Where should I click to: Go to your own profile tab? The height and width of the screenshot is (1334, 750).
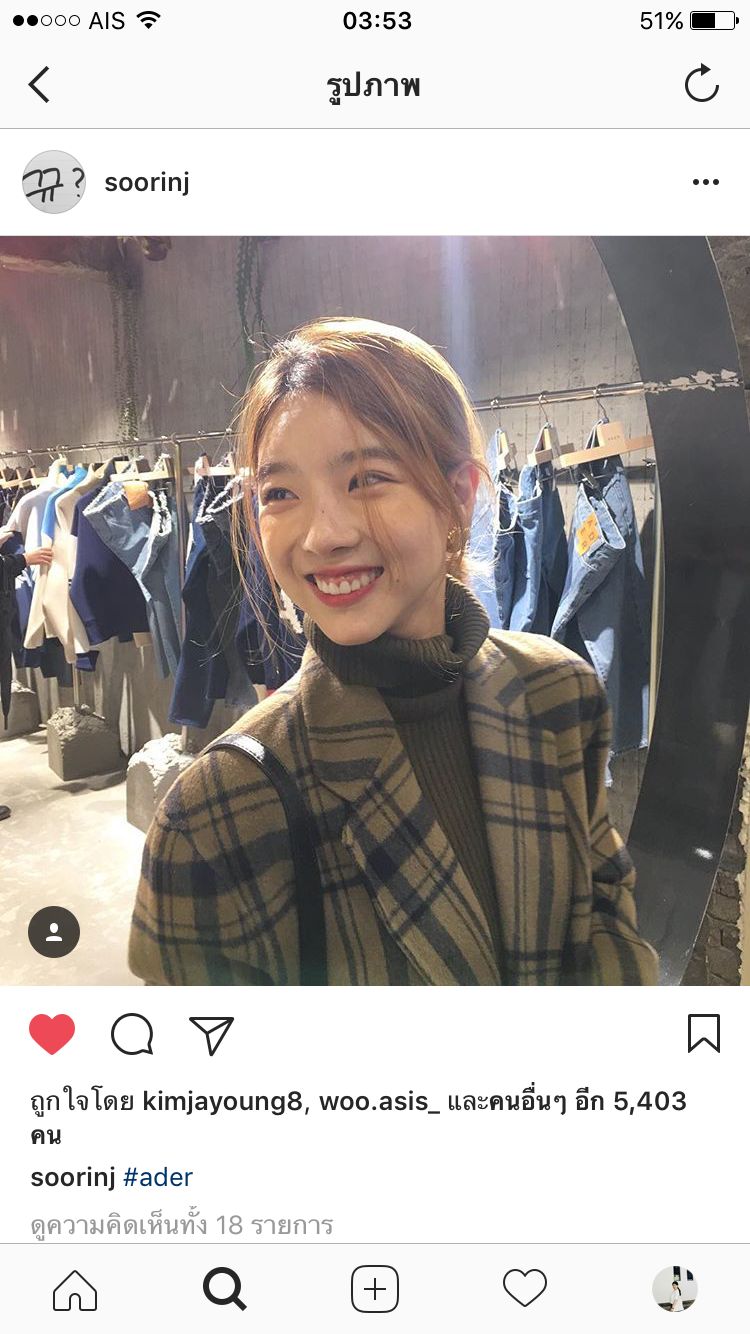click(x=675, y=1289)
